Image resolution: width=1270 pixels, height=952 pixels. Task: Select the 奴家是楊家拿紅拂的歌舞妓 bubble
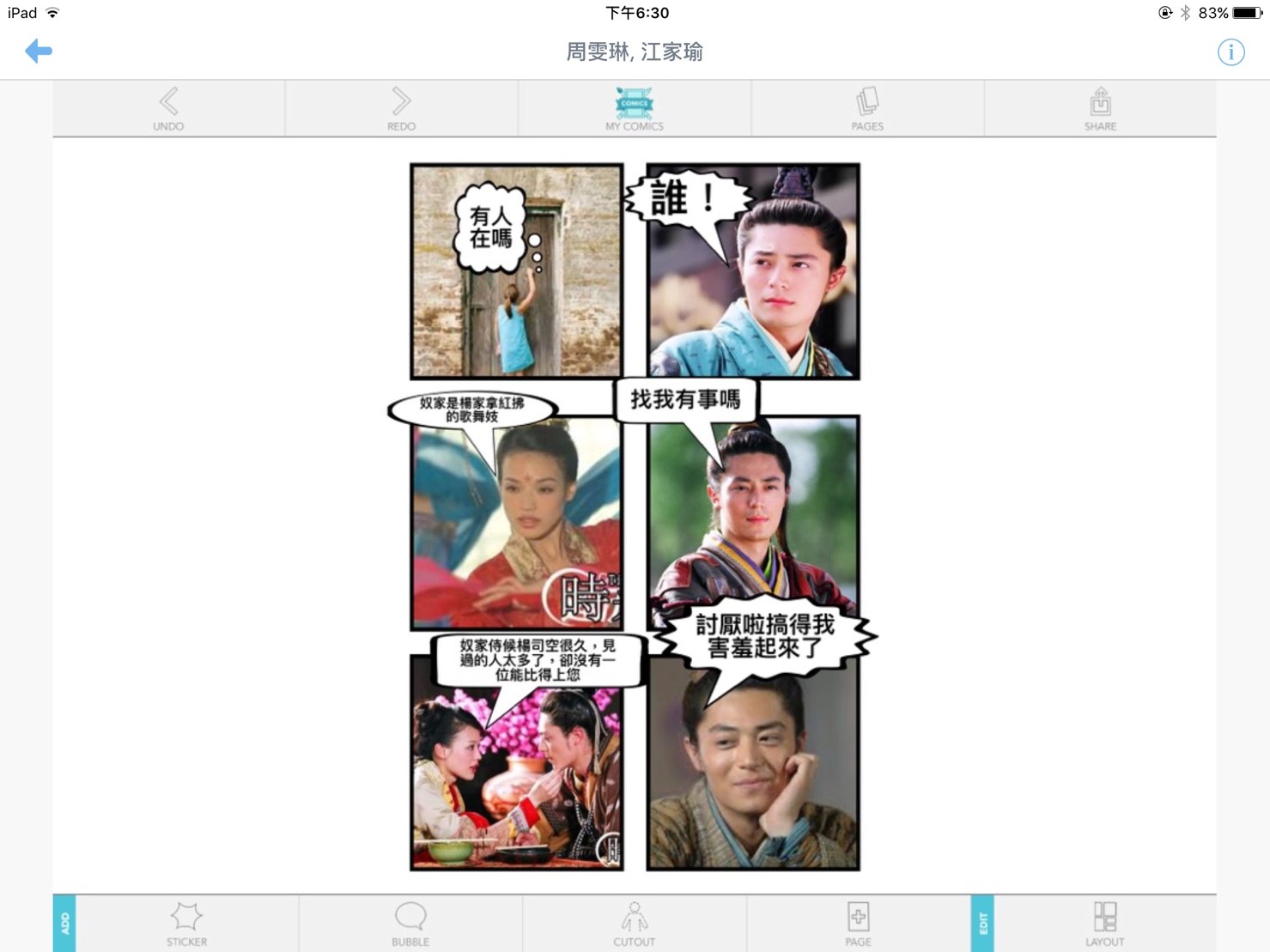471,409
